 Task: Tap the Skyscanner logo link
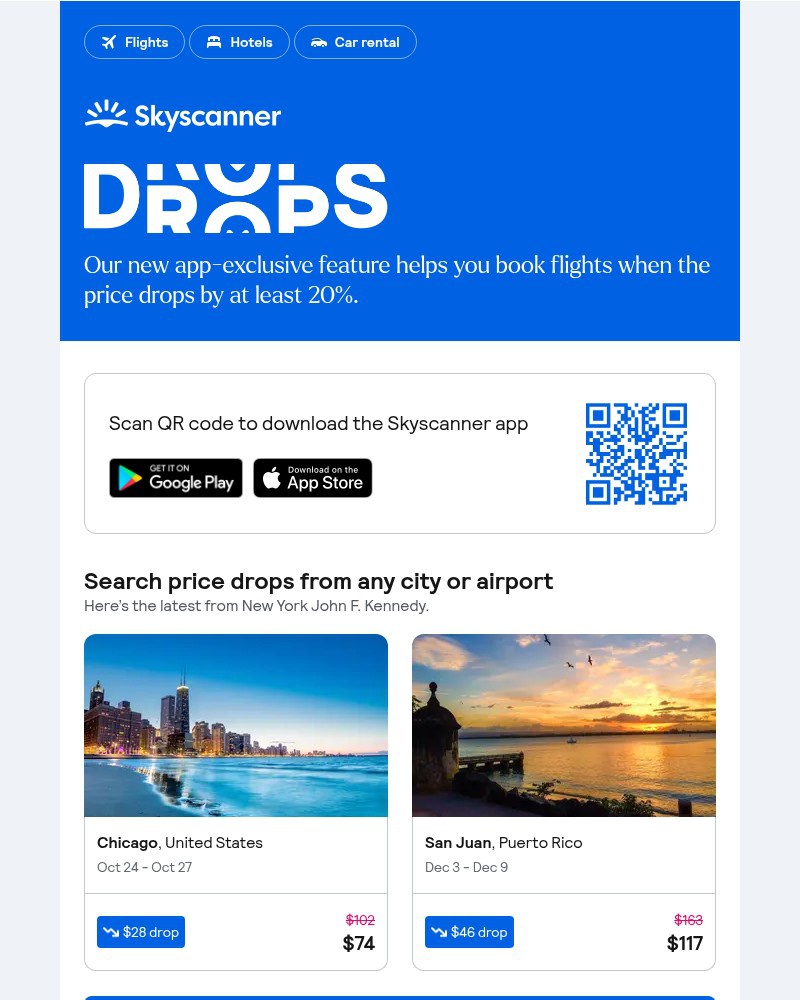[x=183, y=116]
